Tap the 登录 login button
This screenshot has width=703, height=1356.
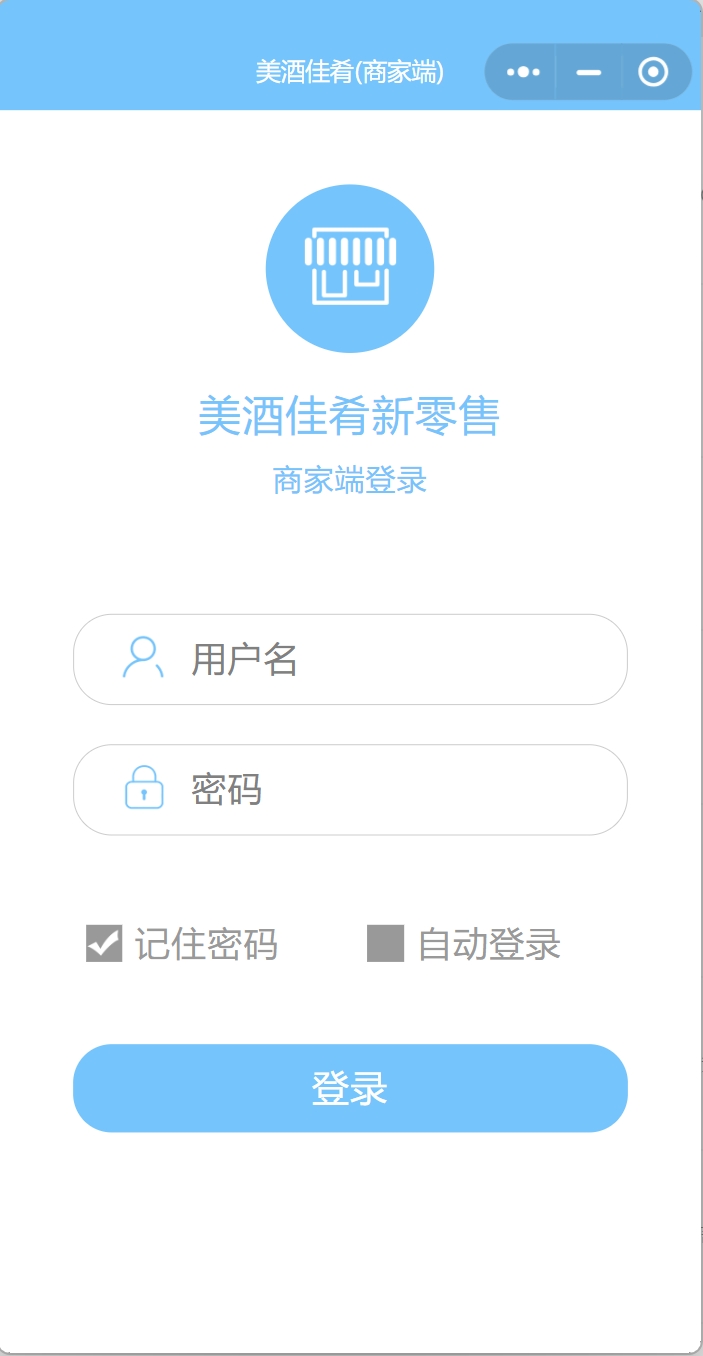tap(350, 1088)
